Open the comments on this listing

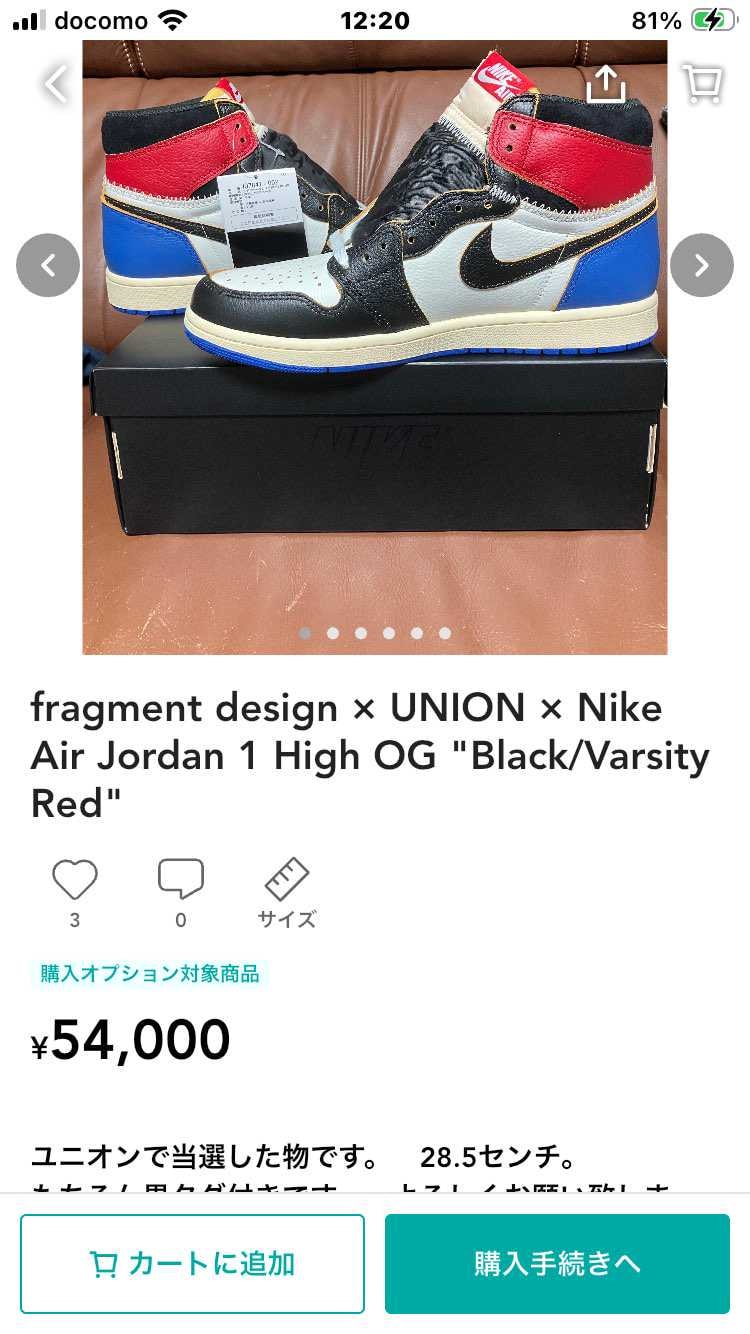(180, 880)
